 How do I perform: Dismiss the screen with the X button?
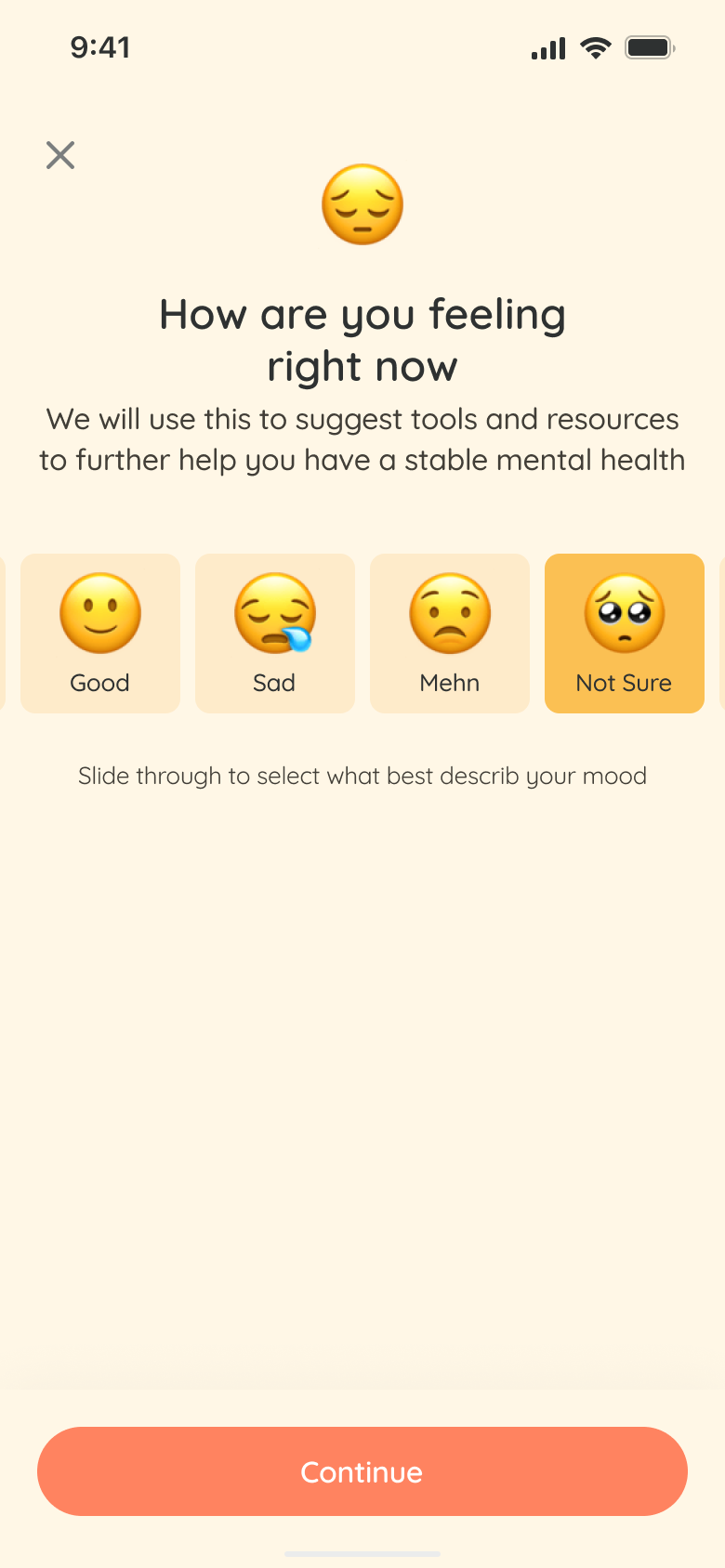point(59,154)
